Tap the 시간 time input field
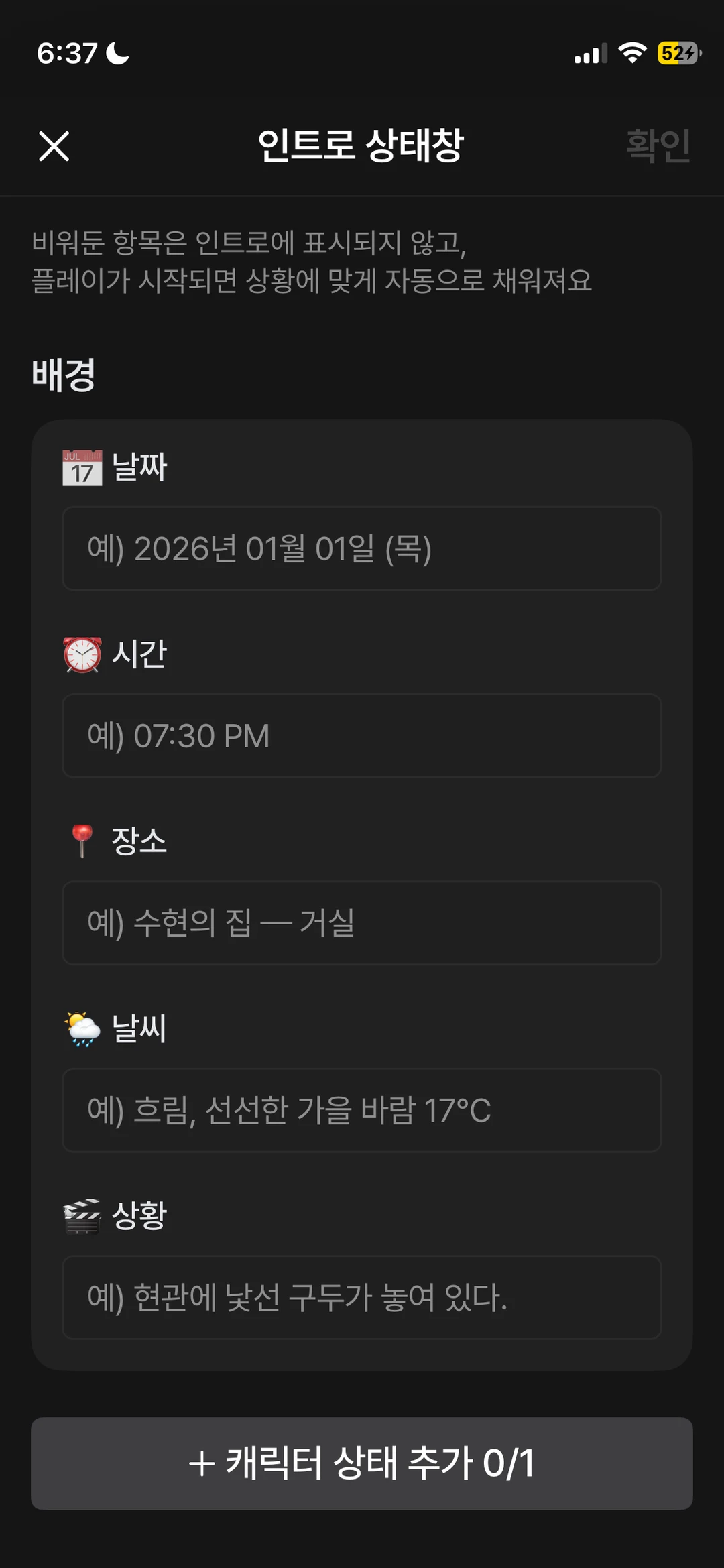 (362, 736)
